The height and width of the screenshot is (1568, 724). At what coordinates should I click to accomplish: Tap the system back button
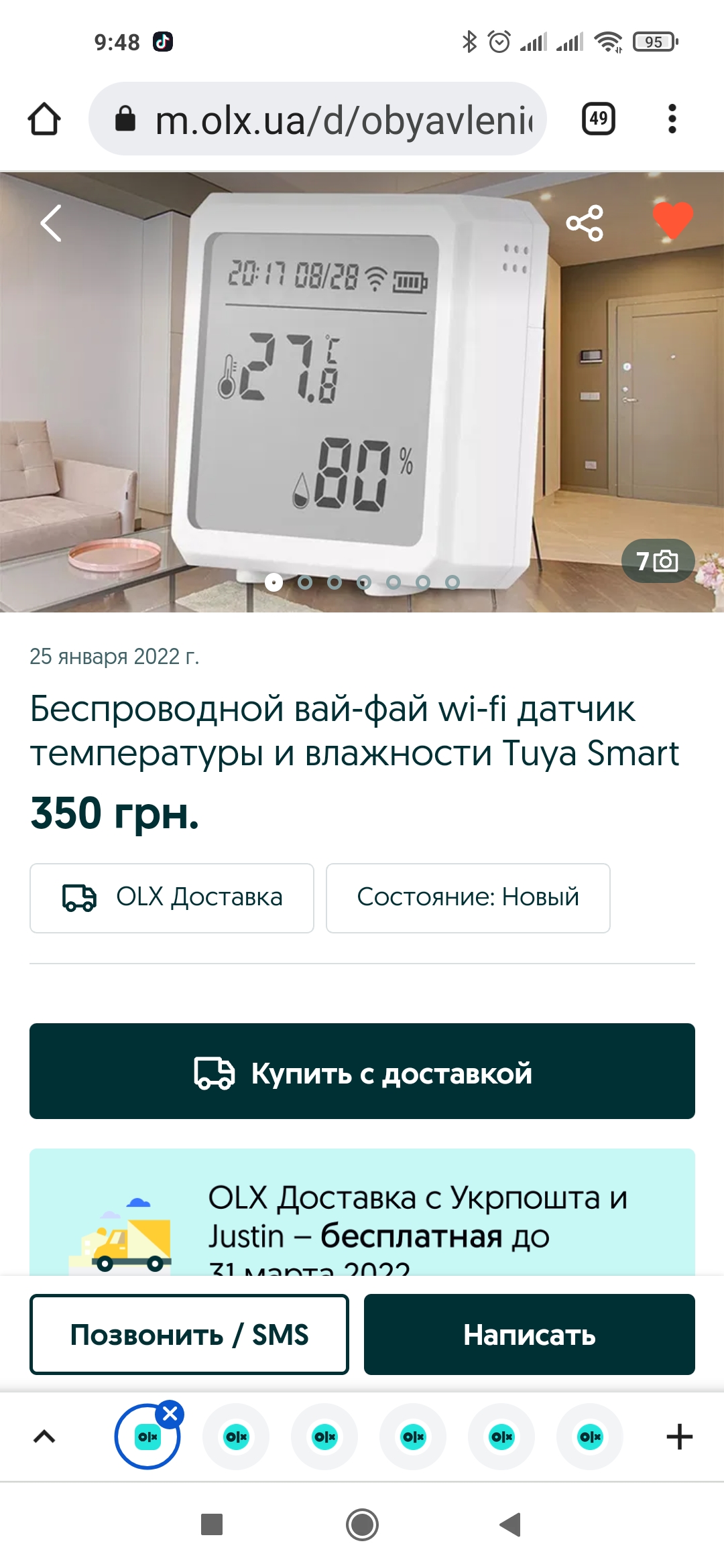[511, 1524]
